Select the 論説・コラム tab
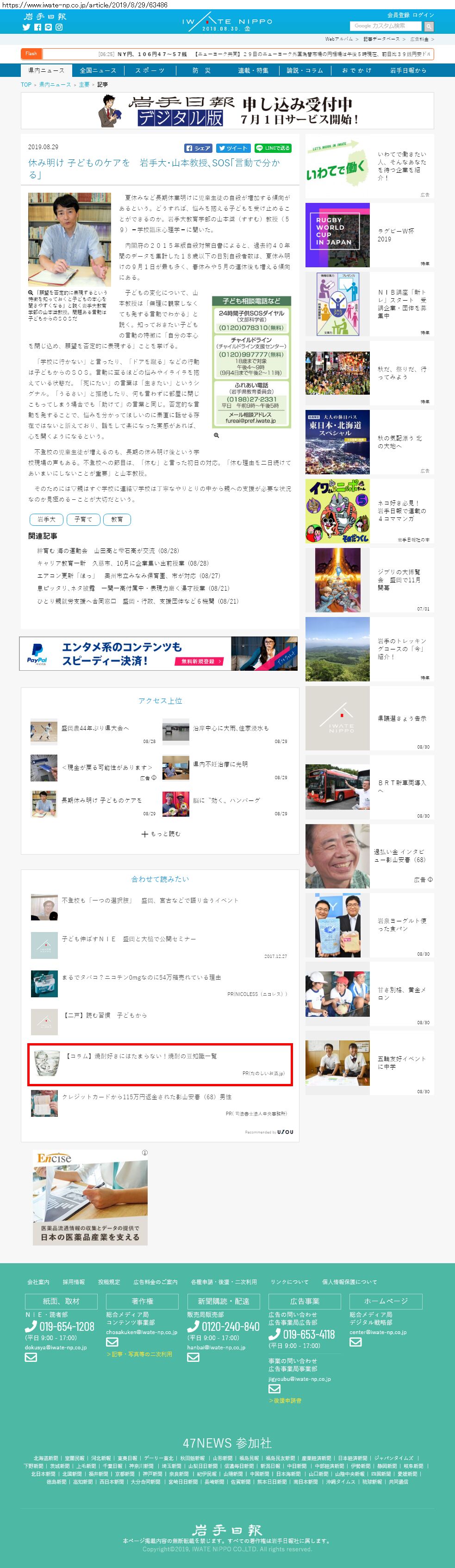The width and height of the screenshot is (455, 1568). [x=305, y=70]
